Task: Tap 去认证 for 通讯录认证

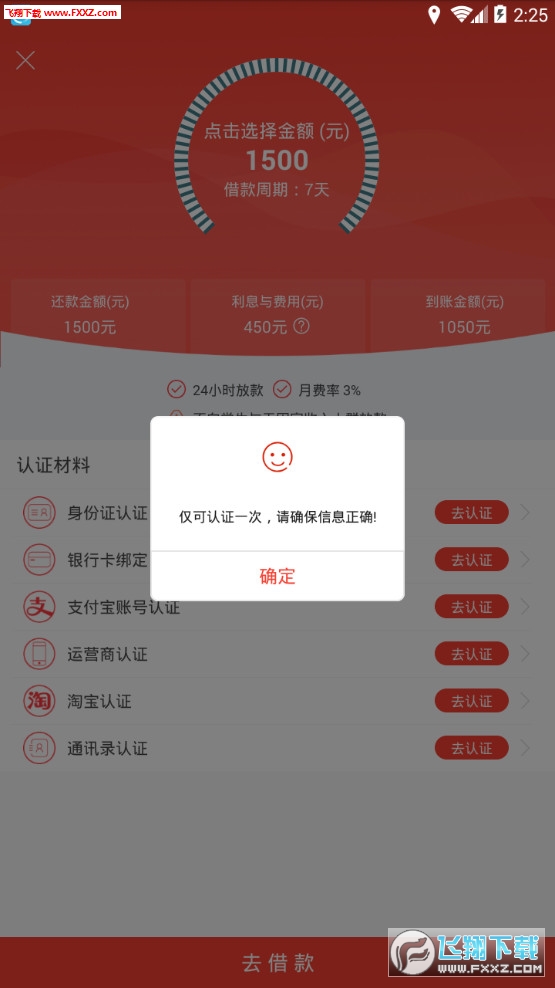Action: [x=471, y=748]
